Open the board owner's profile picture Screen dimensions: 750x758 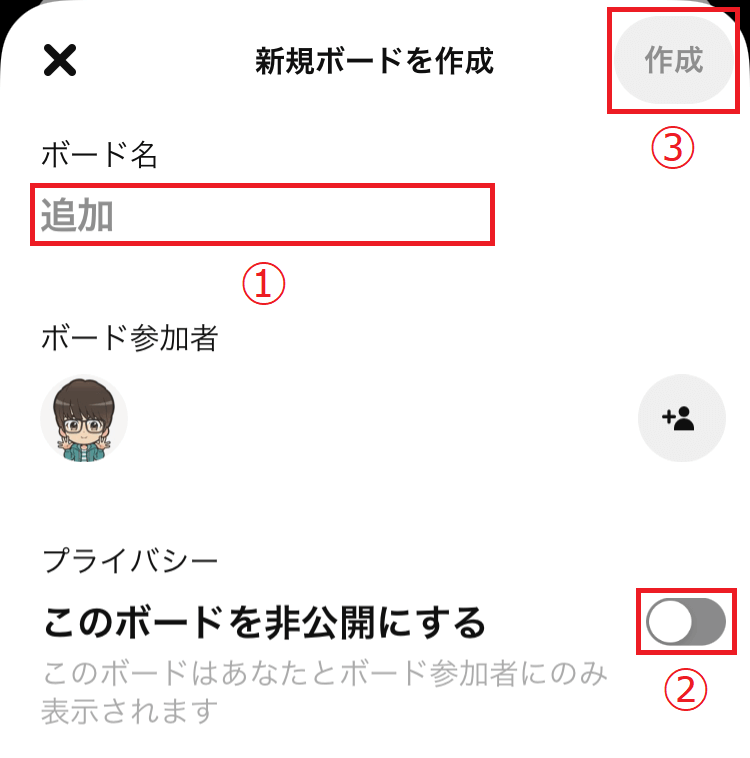85,419
